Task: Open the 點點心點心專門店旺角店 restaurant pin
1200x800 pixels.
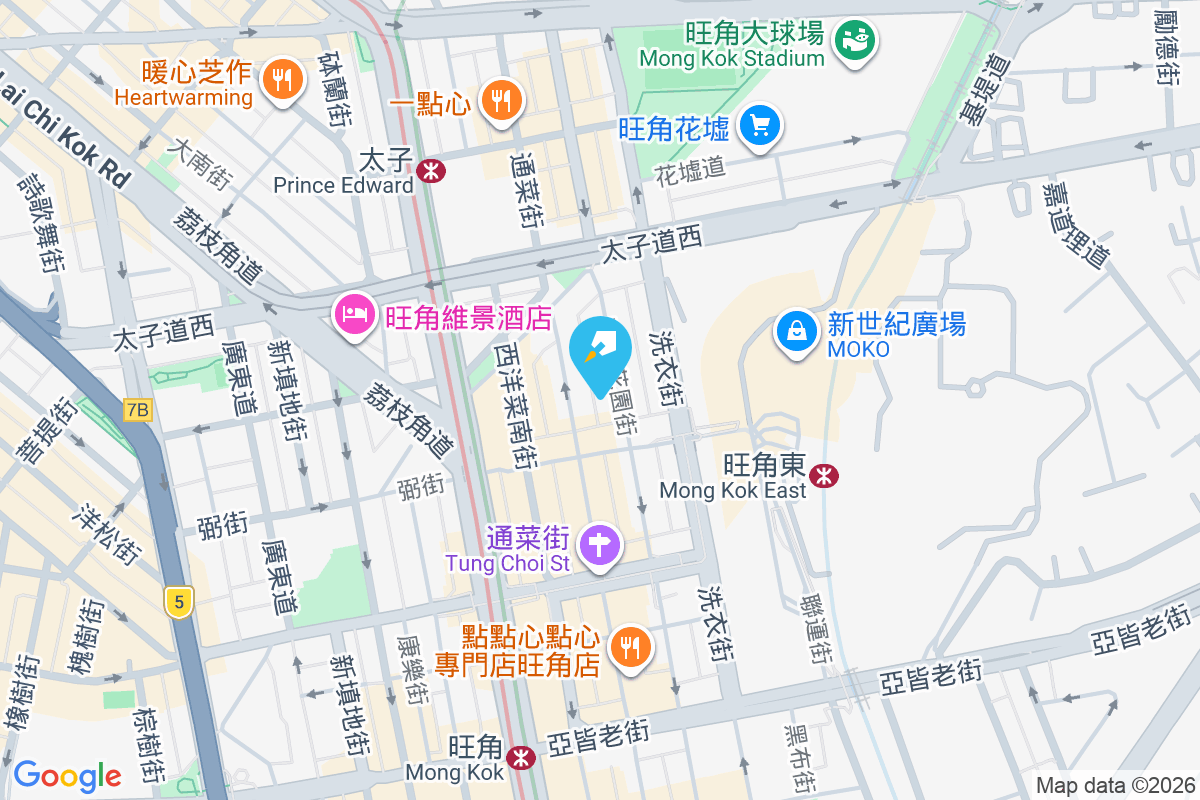Action: [630, 647]
